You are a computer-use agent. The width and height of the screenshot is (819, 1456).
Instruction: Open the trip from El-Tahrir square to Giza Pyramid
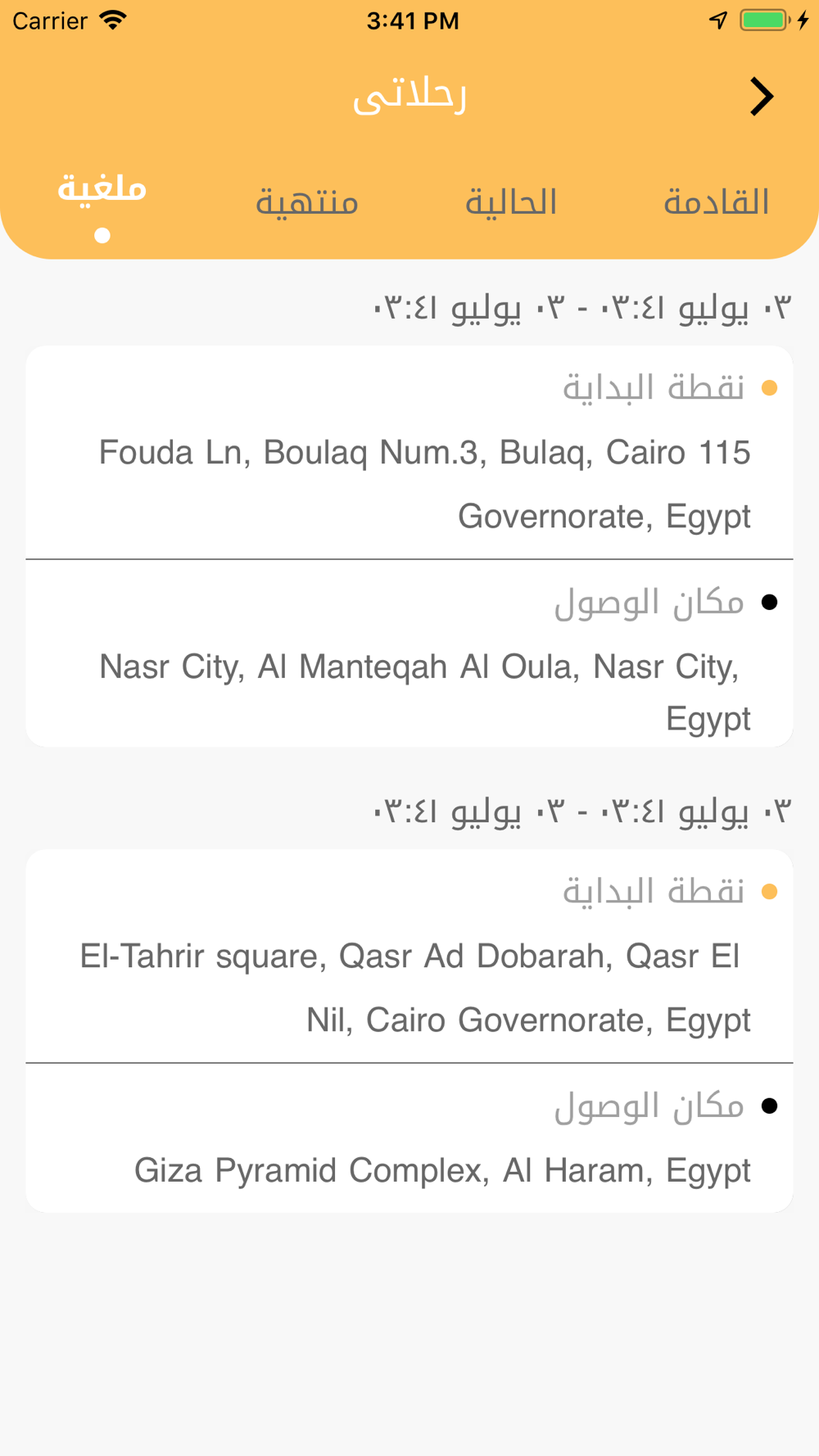[x=409, y=1030]
